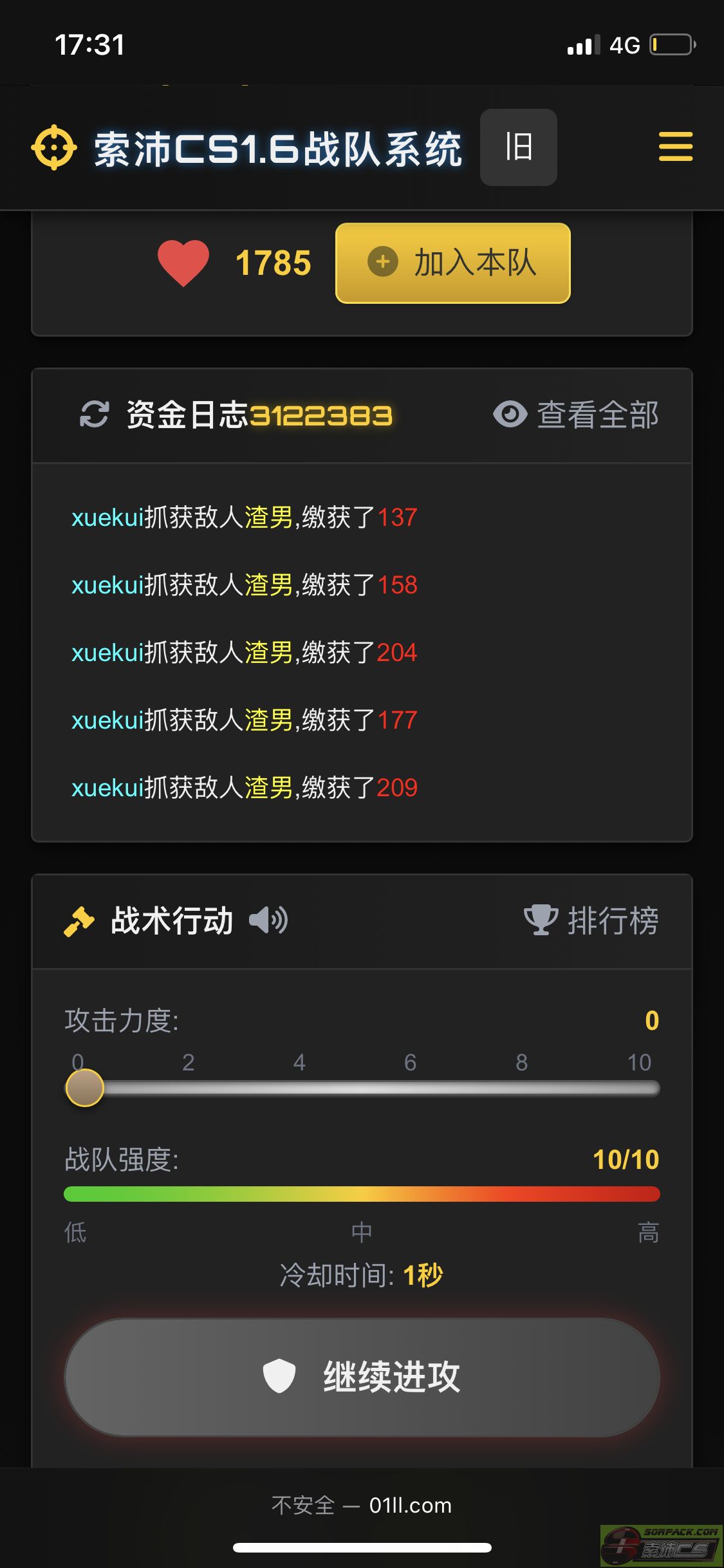
Task: Switch to the old version via 旧 button
Action: tap(518, 147)
